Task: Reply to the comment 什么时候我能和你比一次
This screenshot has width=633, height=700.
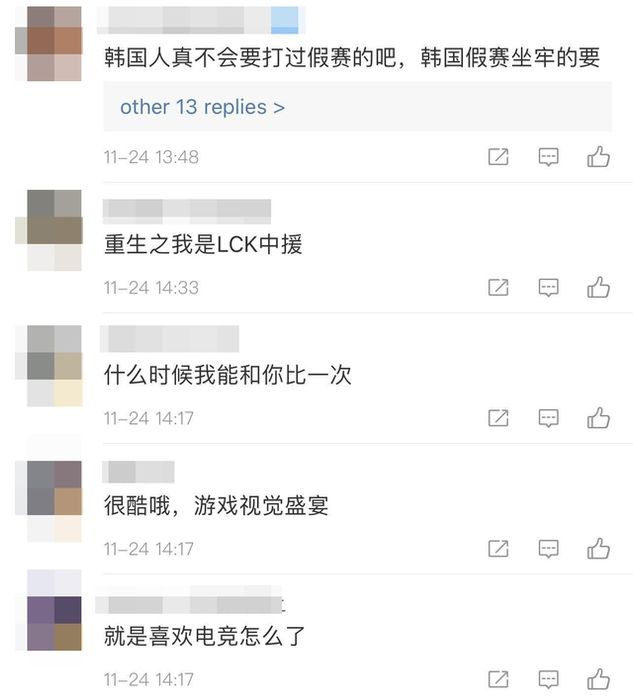Action: tap(548, 418)
